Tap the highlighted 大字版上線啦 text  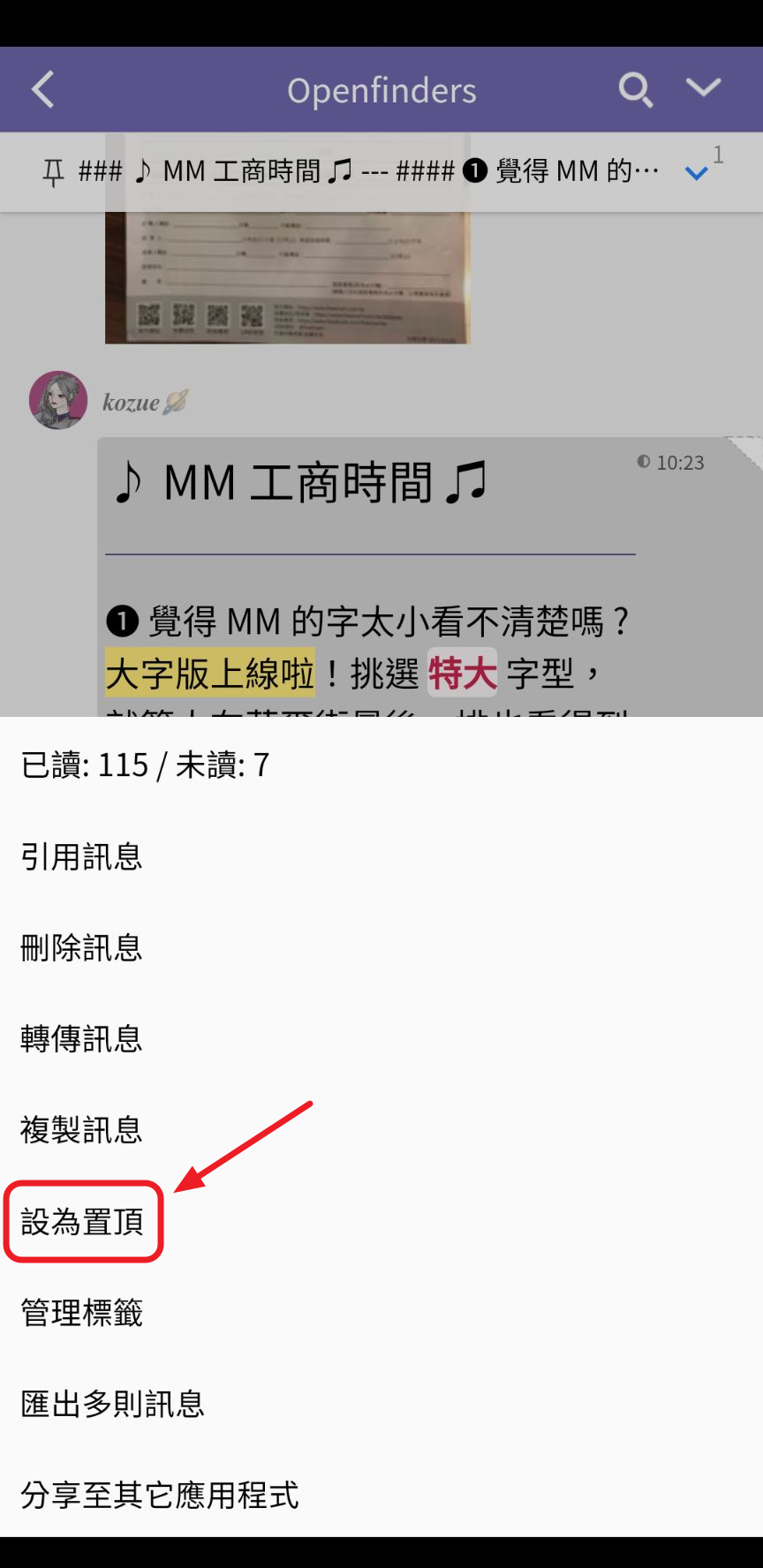[209, 673]
